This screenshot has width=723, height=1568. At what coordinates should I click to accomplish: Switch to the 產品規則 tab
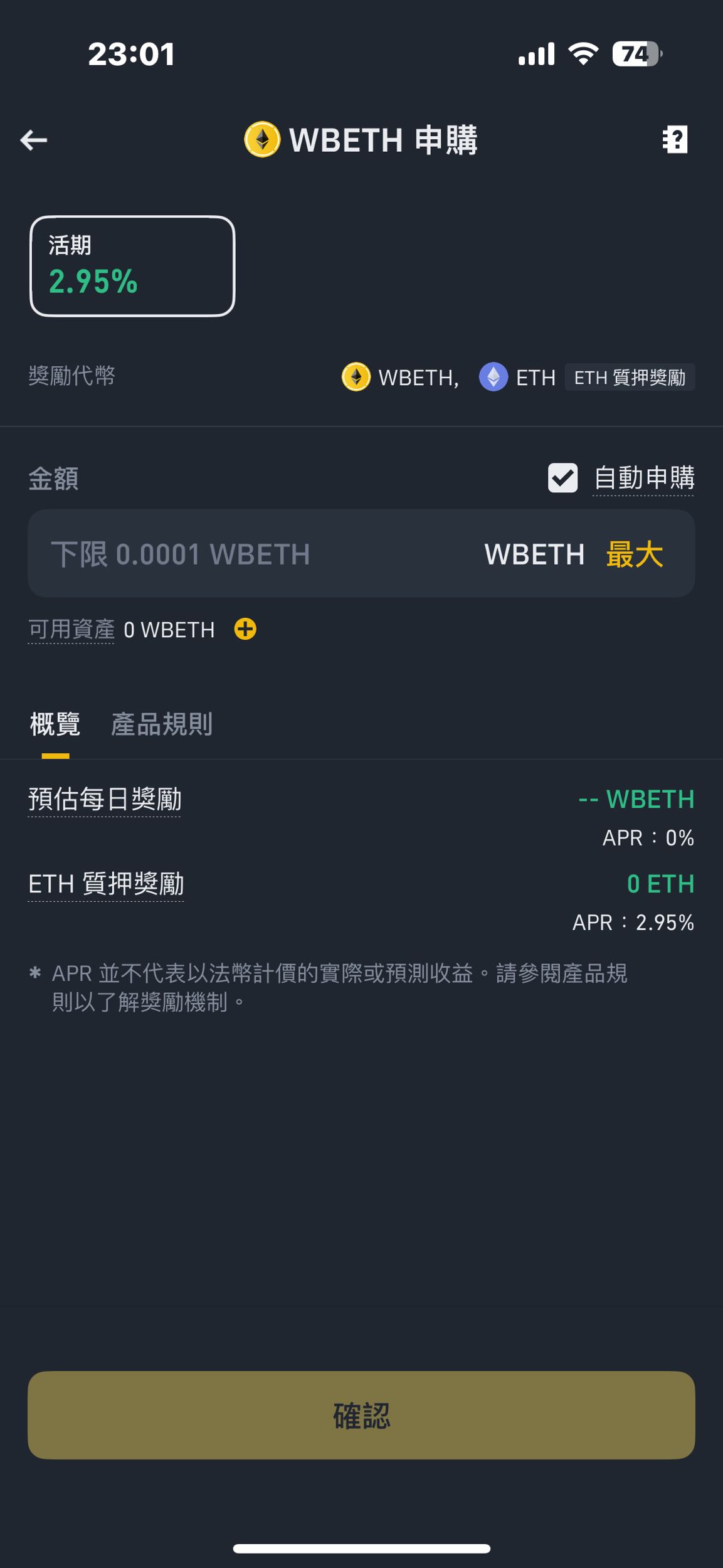162,724
